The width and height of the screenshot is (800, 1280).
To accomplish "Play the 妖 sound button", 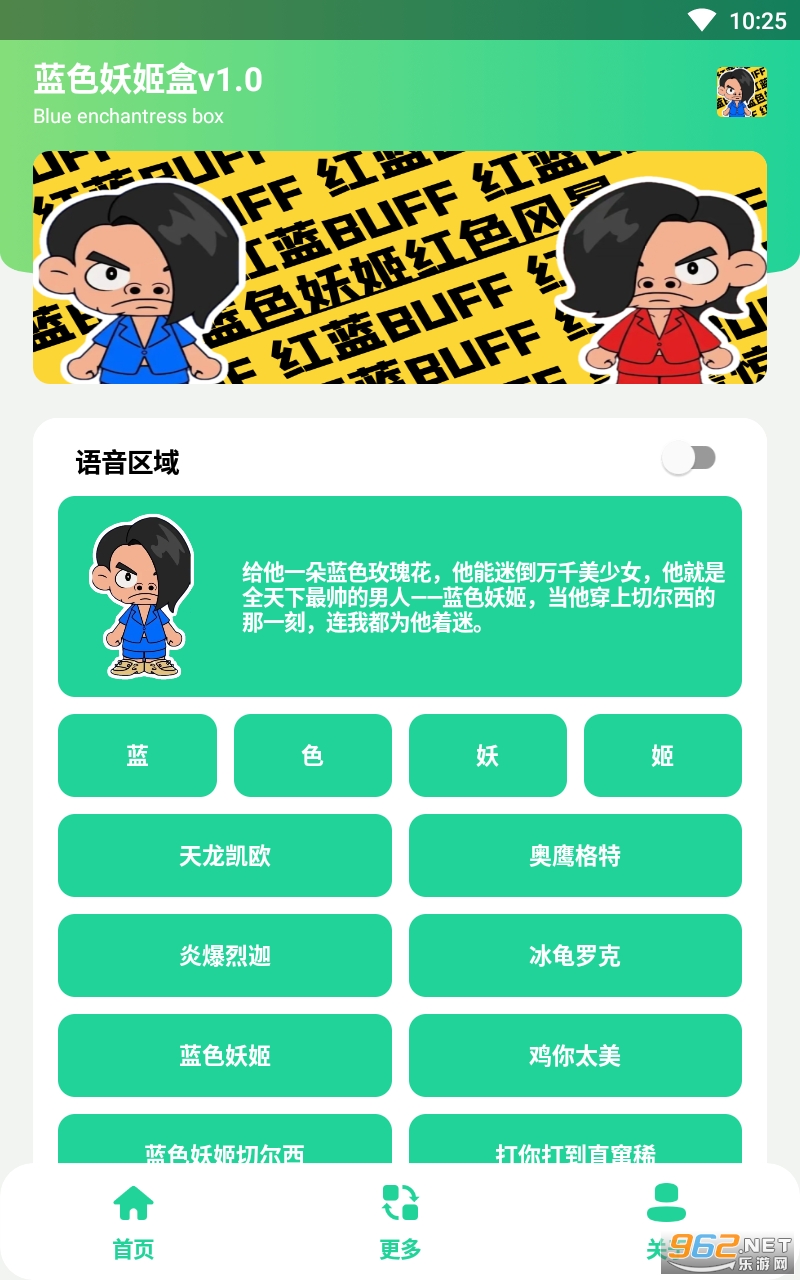I will pyautogui.click(x=488, y=756).
